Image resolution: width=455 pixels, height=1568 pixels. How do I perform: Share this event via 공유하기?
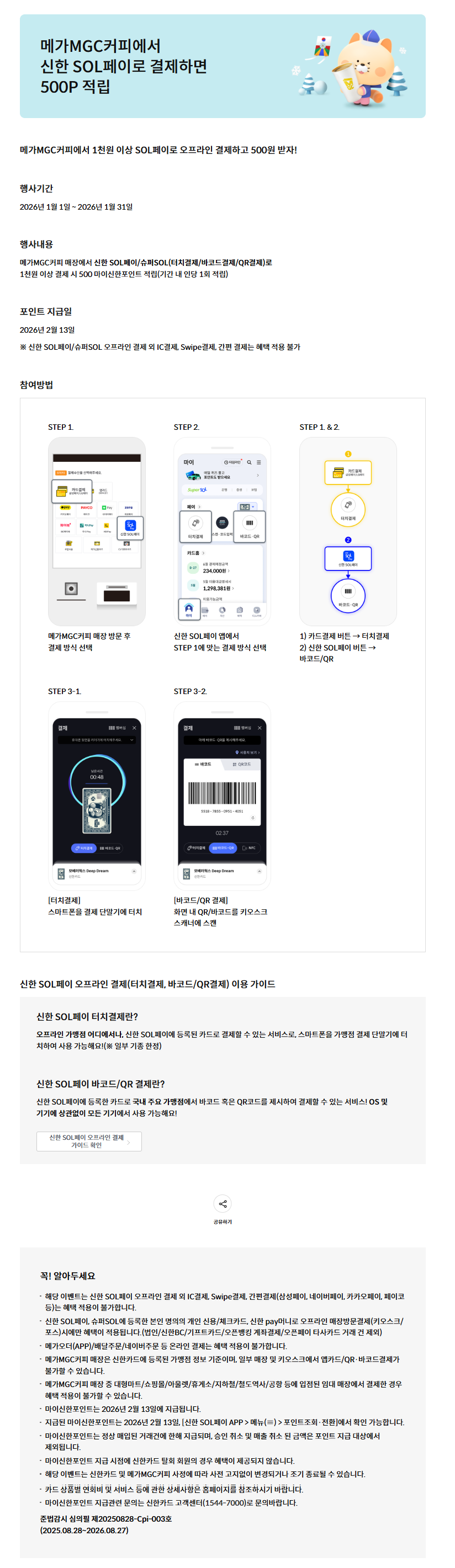coord(223,1203)
